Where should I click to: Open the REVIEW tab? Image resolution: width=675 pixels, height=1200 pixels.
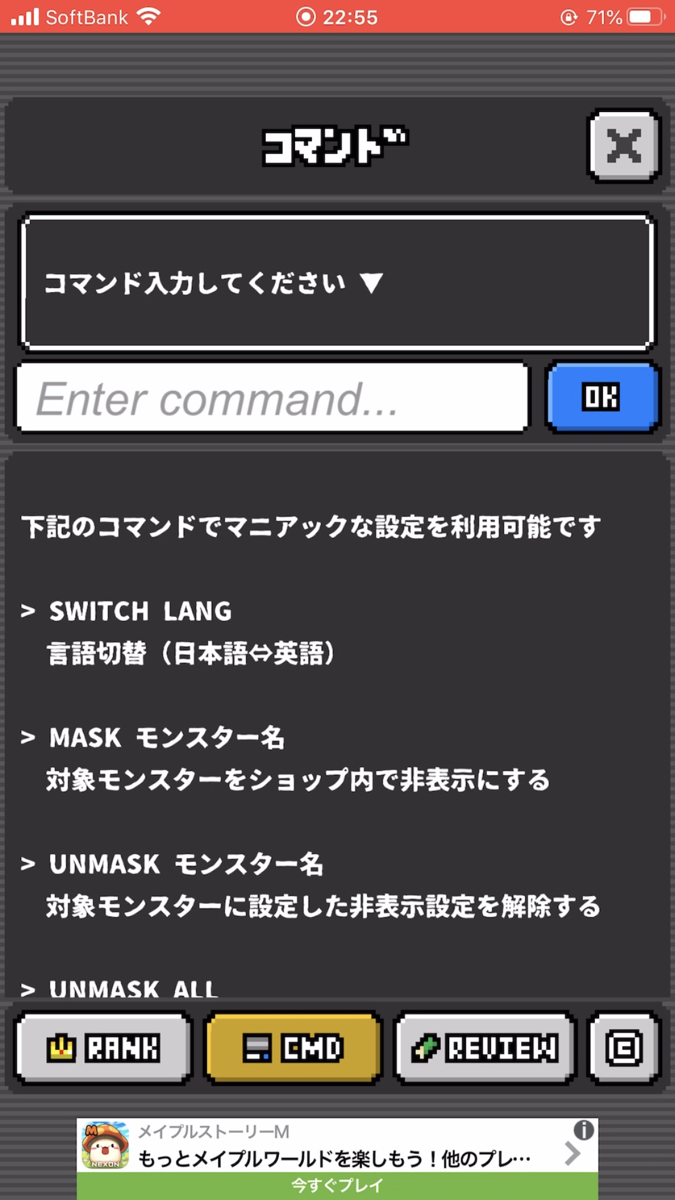tap(485, 1048)
